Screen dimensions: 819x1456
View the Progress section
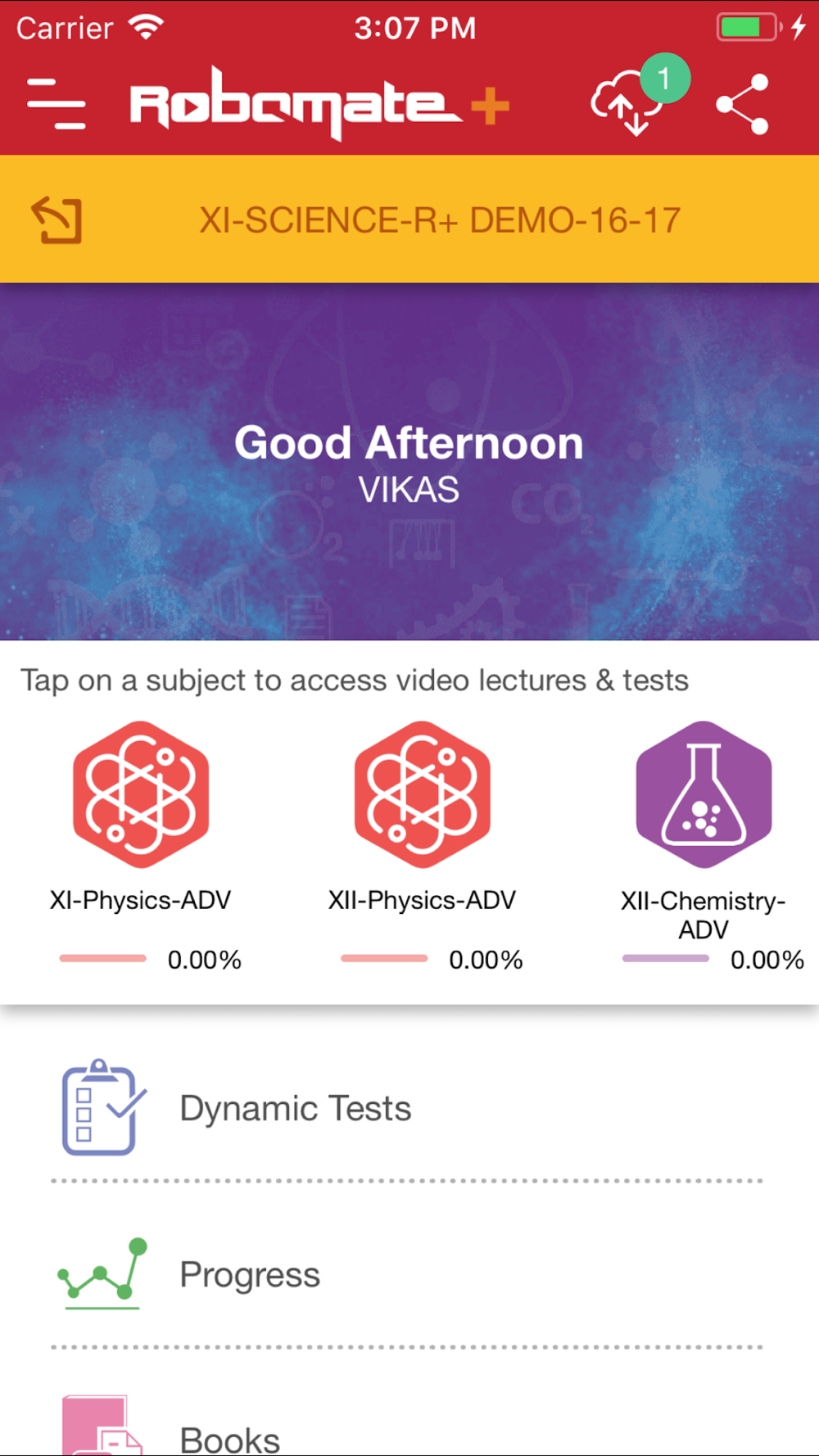click(x=250, y=1274)
